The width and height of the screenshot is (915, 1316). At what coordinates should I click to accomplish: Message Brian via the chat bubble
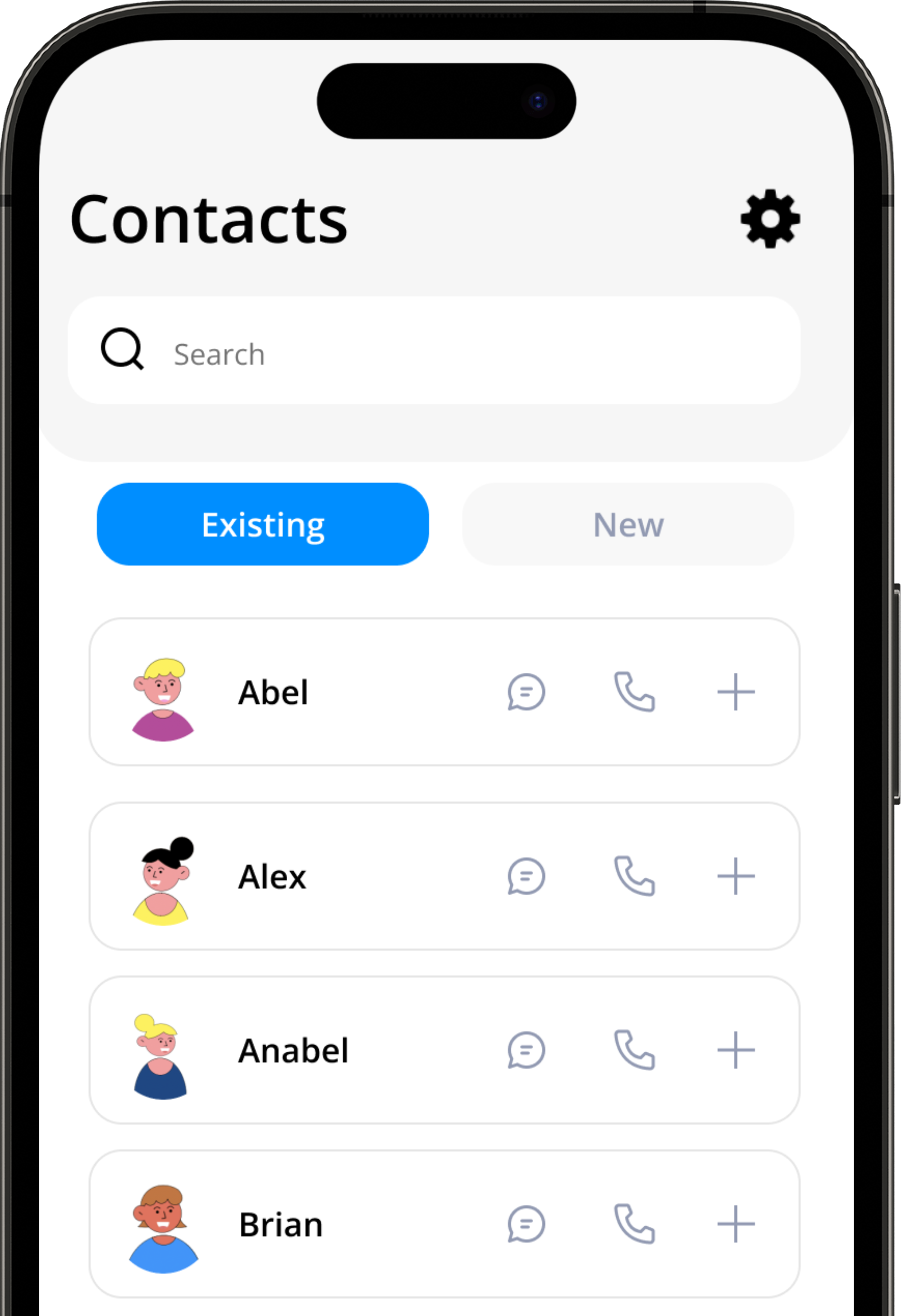pyautogui.click(x=526, y=1224)
